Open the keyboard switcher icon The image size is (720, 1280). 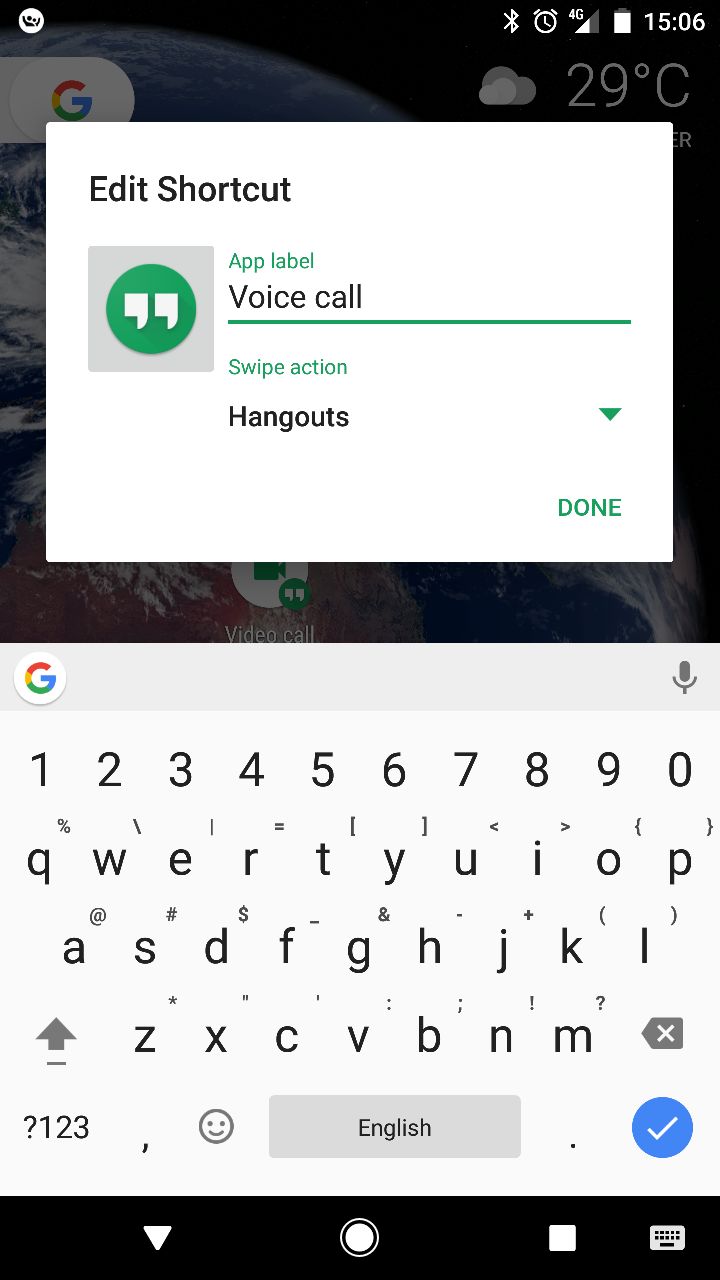(x=666, y=1237)
